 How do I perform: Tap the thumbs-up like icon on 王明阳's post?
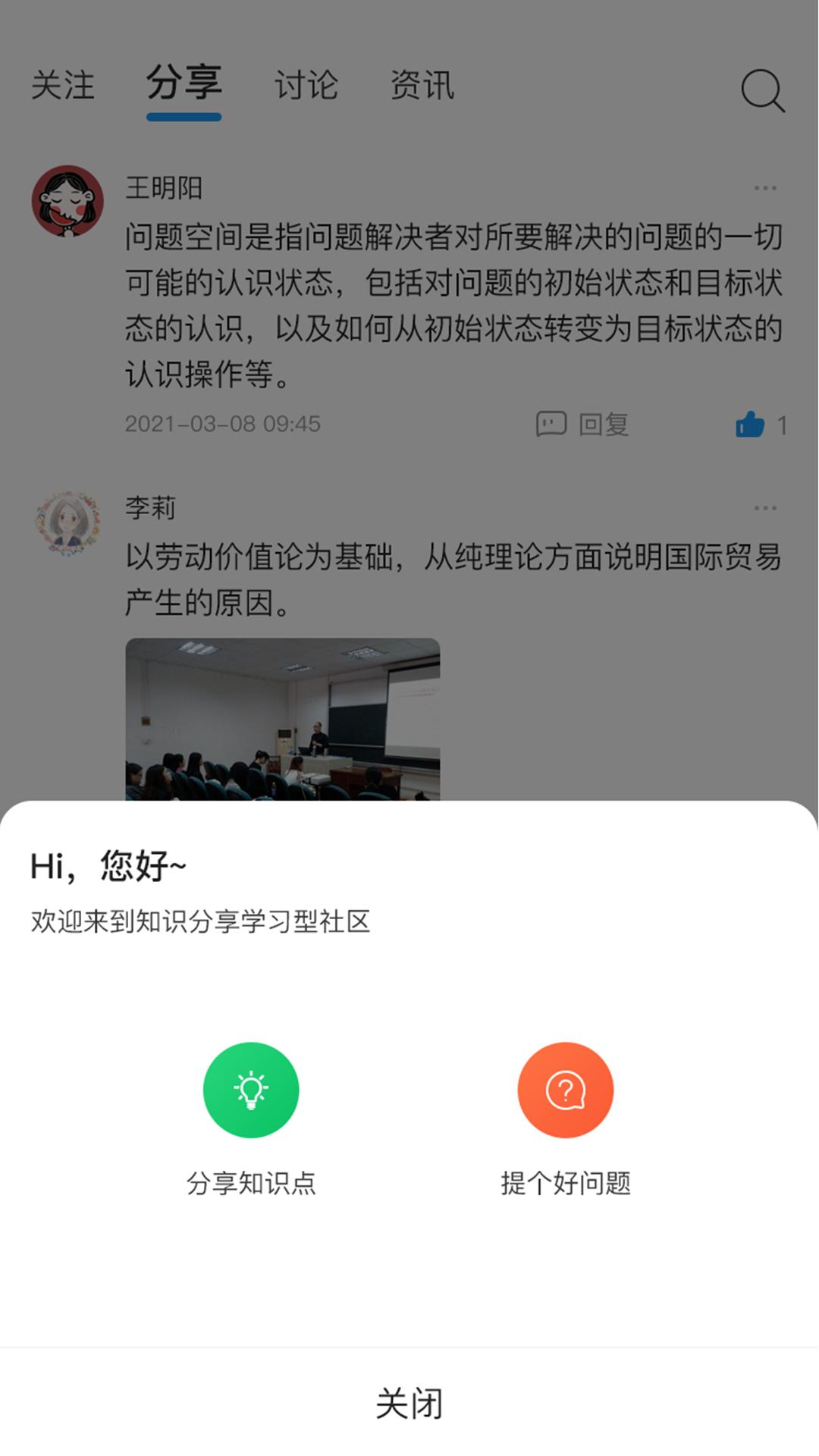(748, 425)
